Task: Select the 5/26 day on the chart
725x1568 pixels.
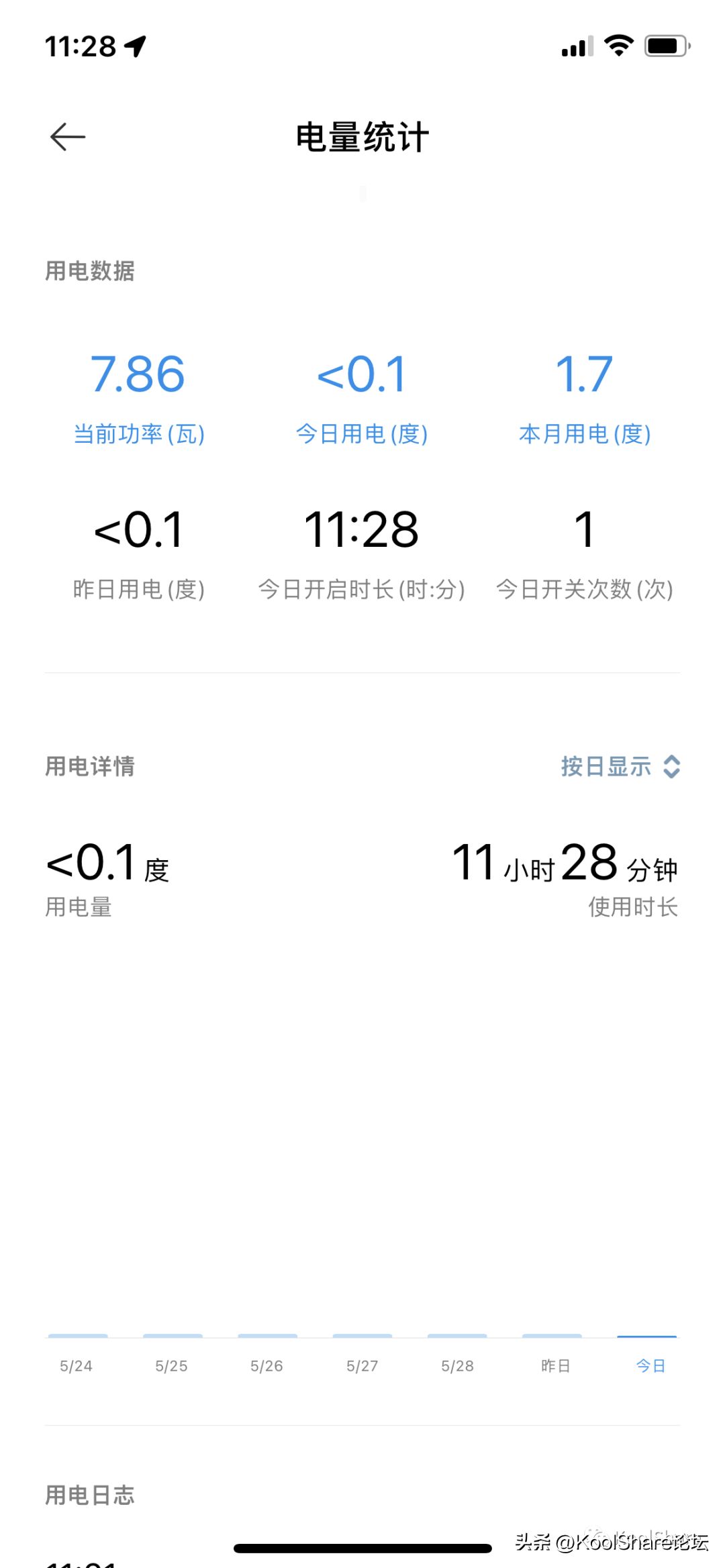Action: point(267,1366)
